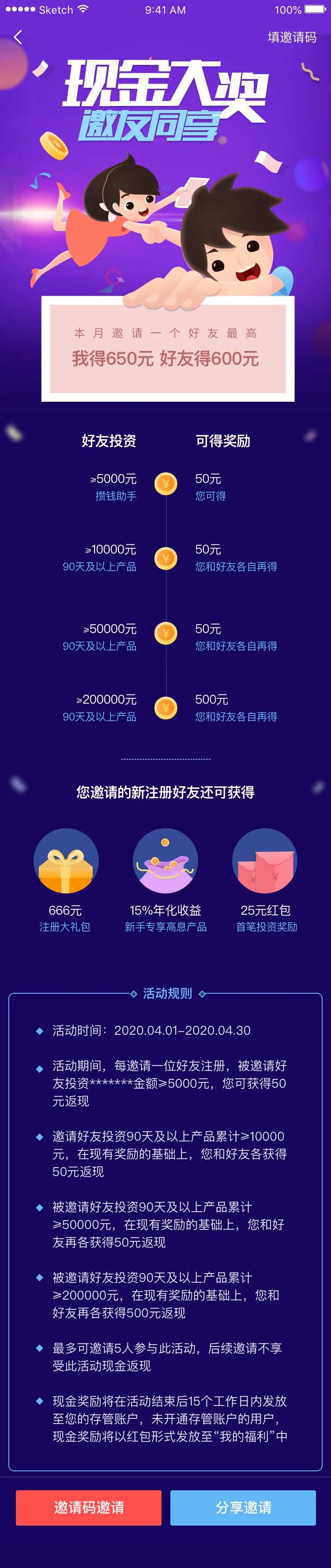This screenshot has width=331, height=1568.
Task: Go back using the top-left arrow
Action: [18, 37]
